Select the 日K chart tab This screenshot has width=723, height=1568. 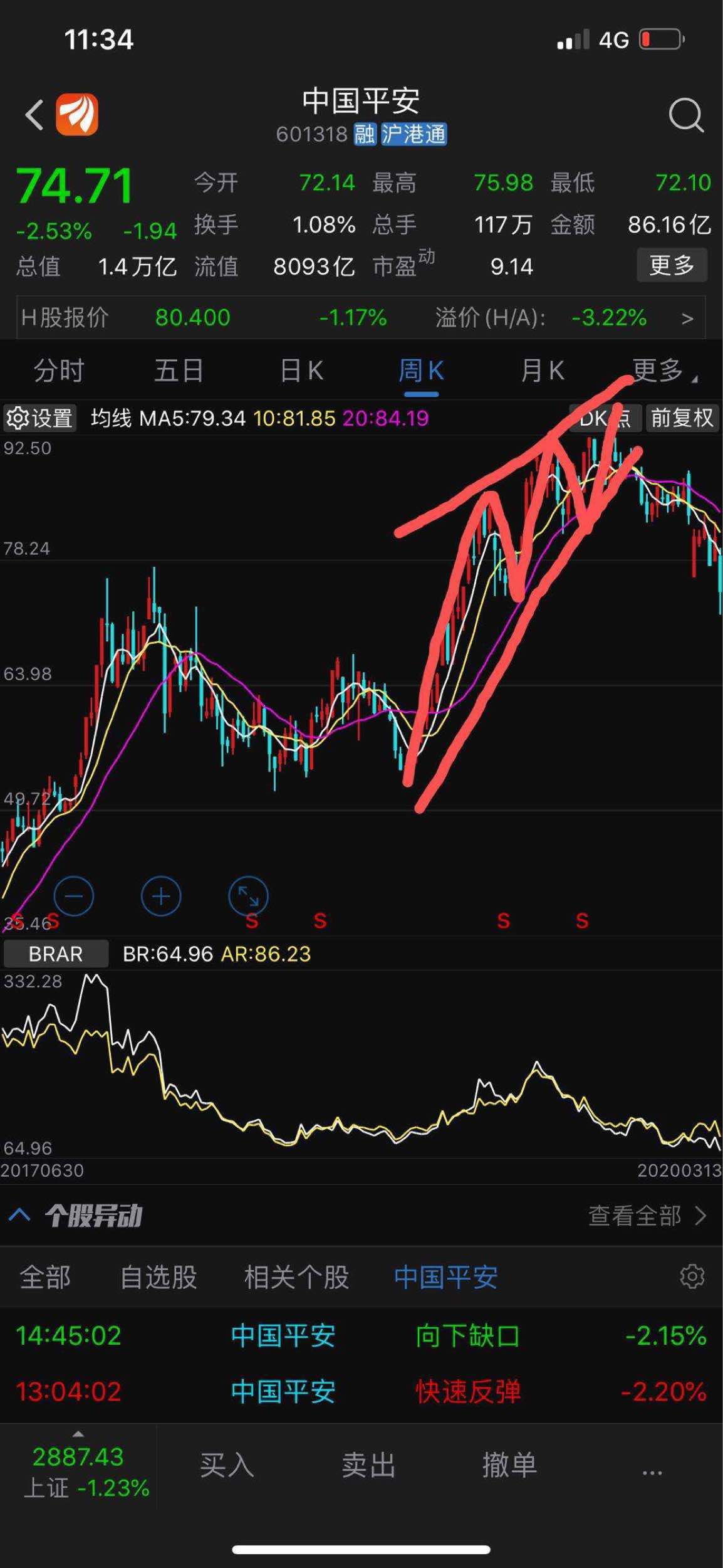point(301,371)
